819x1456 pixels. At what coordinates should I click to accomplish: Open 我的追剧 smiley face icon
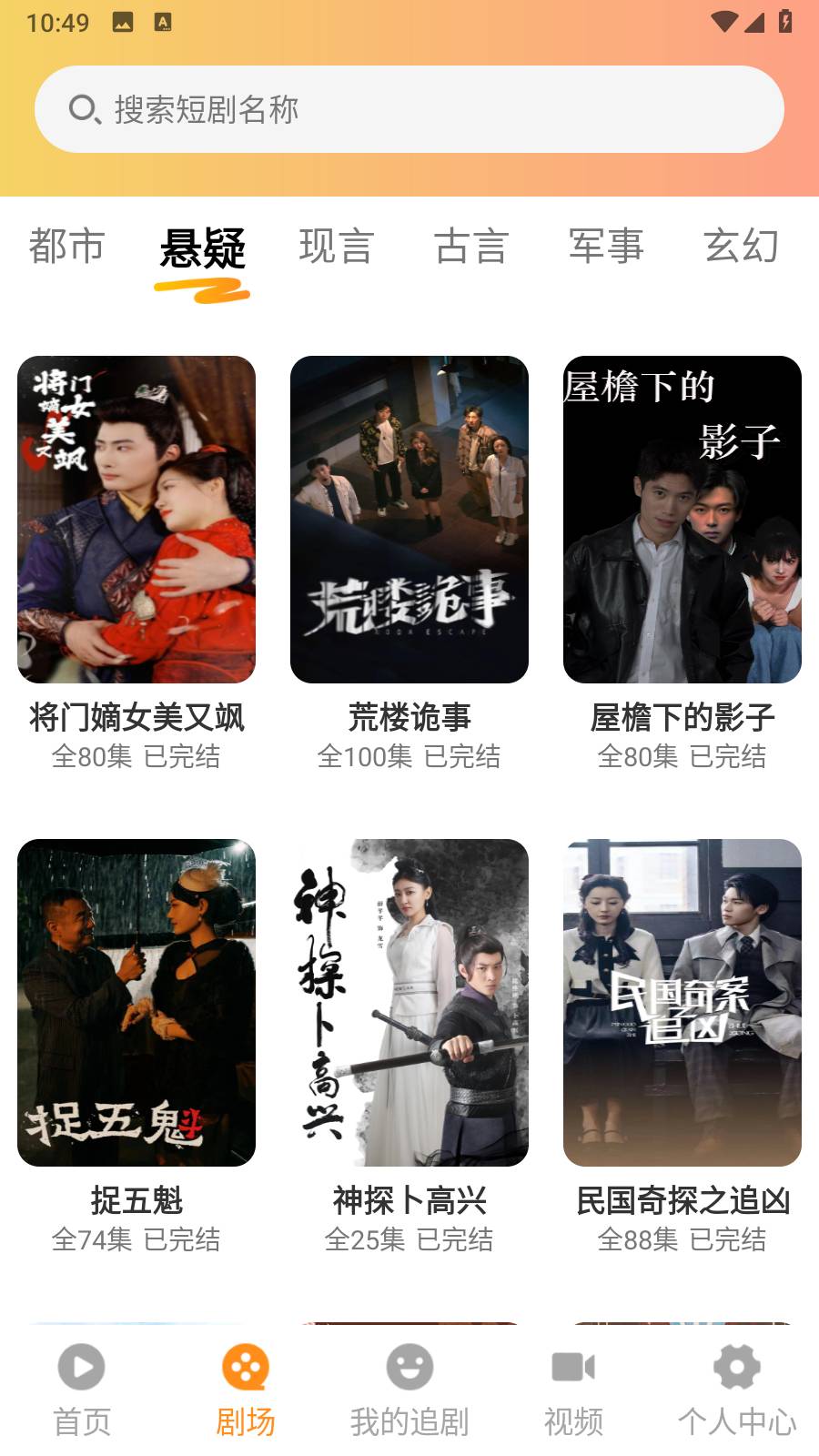409,1367
